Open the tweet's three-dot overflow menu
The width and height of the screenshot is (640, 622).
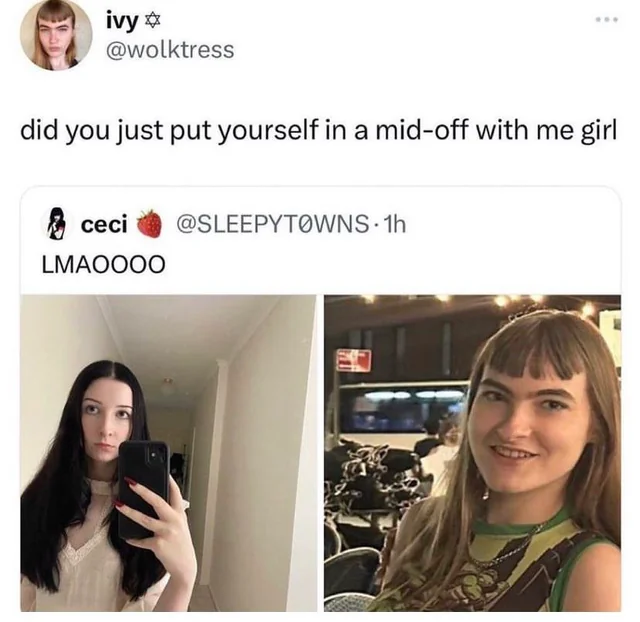point(612,19)
